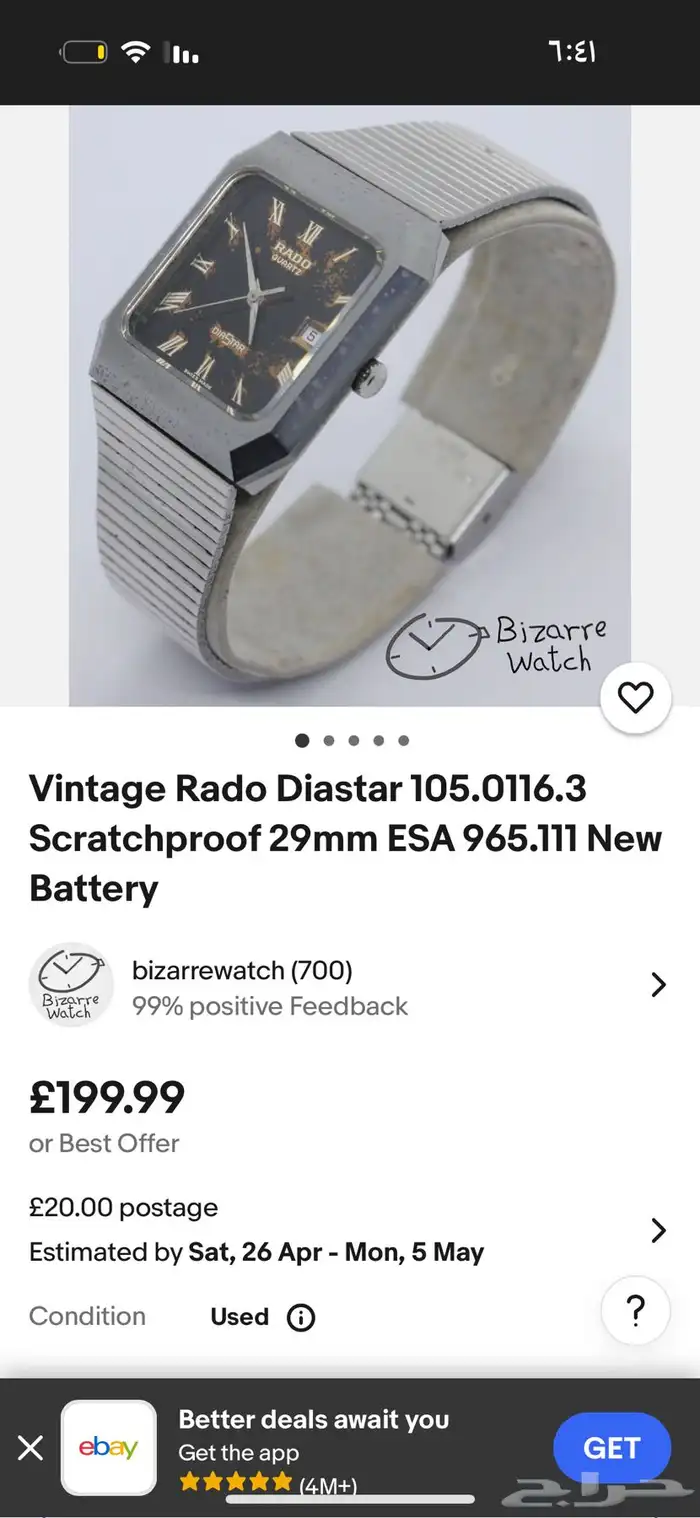Image resolution: width=700 pixels, height=1518 pixels.
Task: Dismiss the eBay app banner
Action: 31,1447
